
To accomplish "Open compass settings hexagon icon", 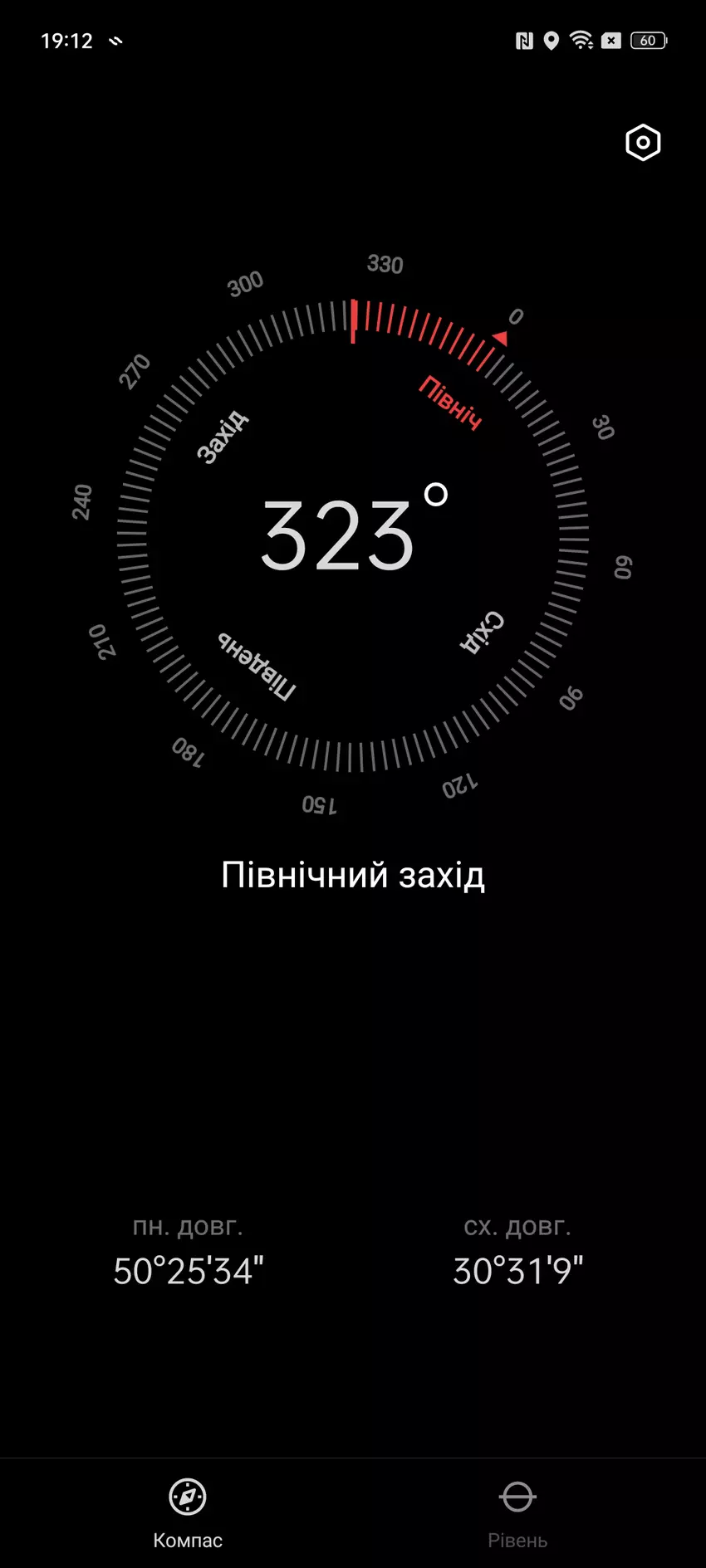I will 642,143.
